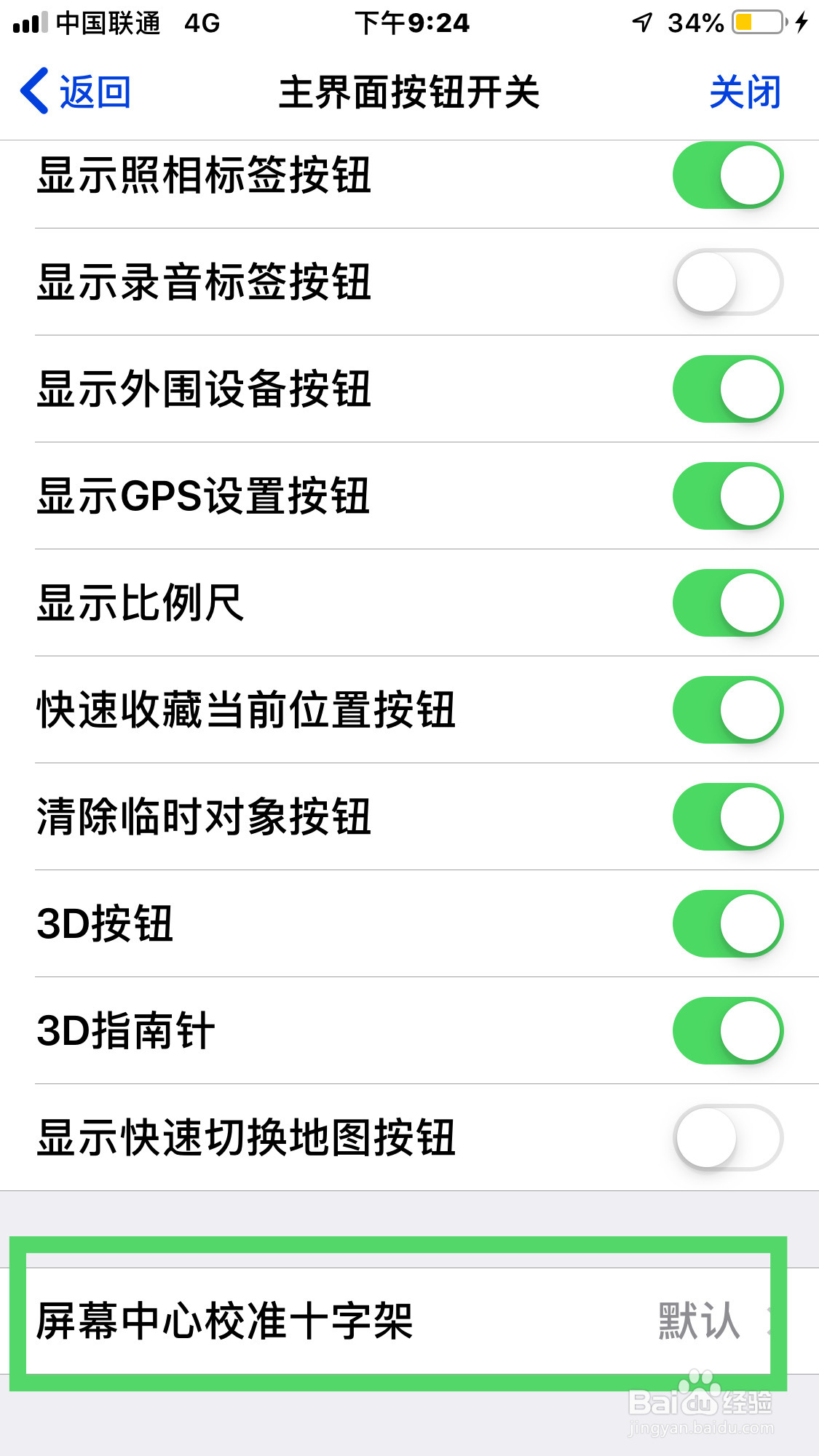Toggle 显示GPS设置按钮 off

pyautogui.click(x=727, y=496)
